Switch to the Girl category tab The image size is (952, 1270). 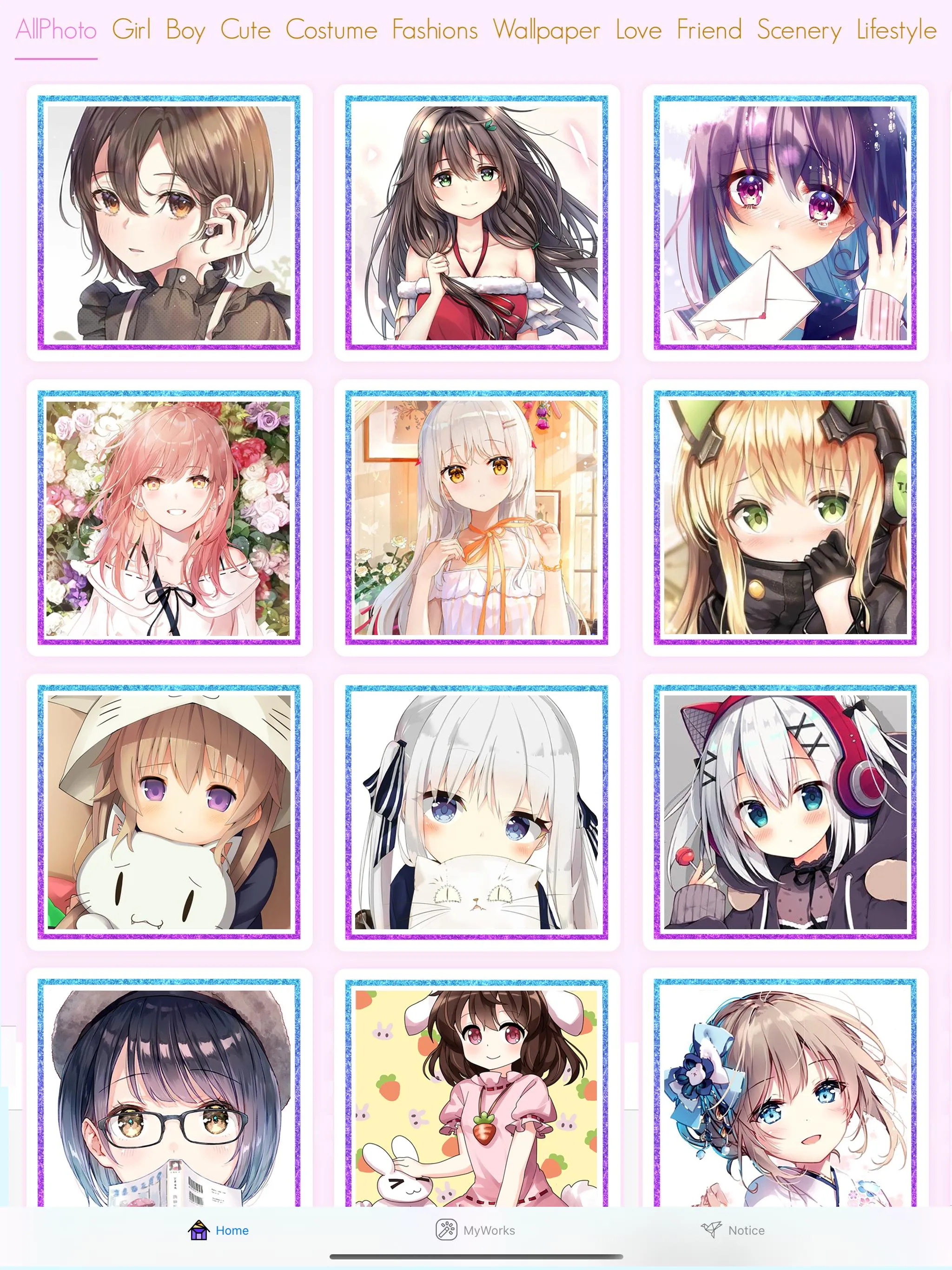click(x=132, y=30)
